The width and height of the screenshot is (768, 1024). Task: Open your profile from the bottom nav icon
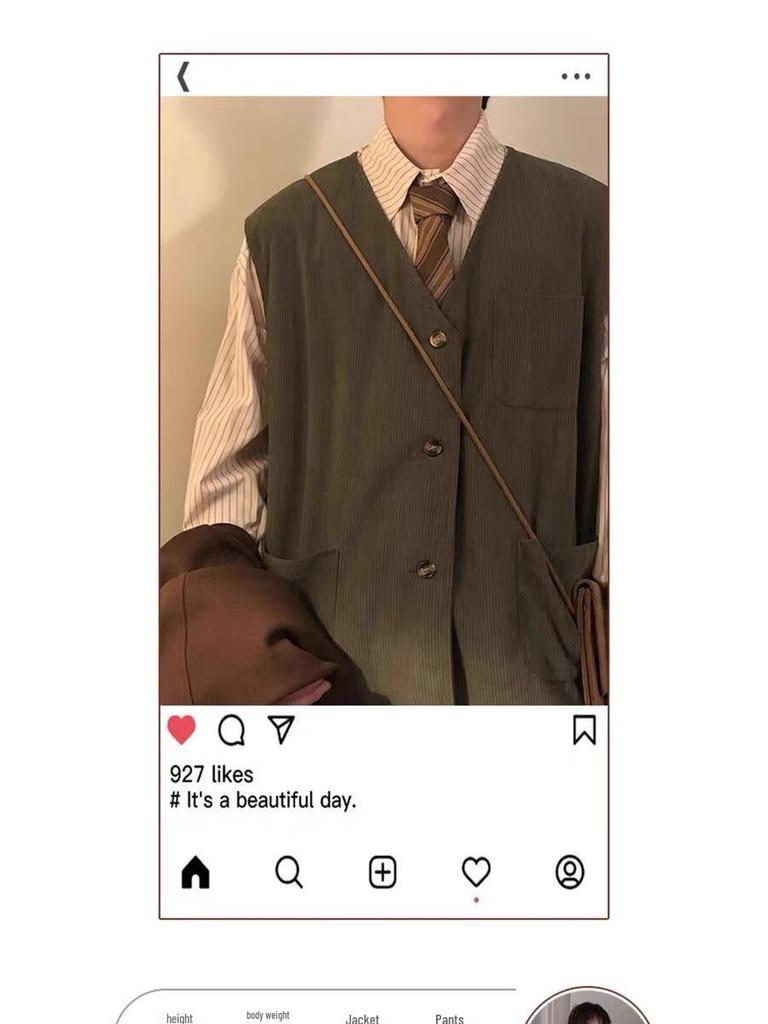pyautogui.click(x=570, y=874)
